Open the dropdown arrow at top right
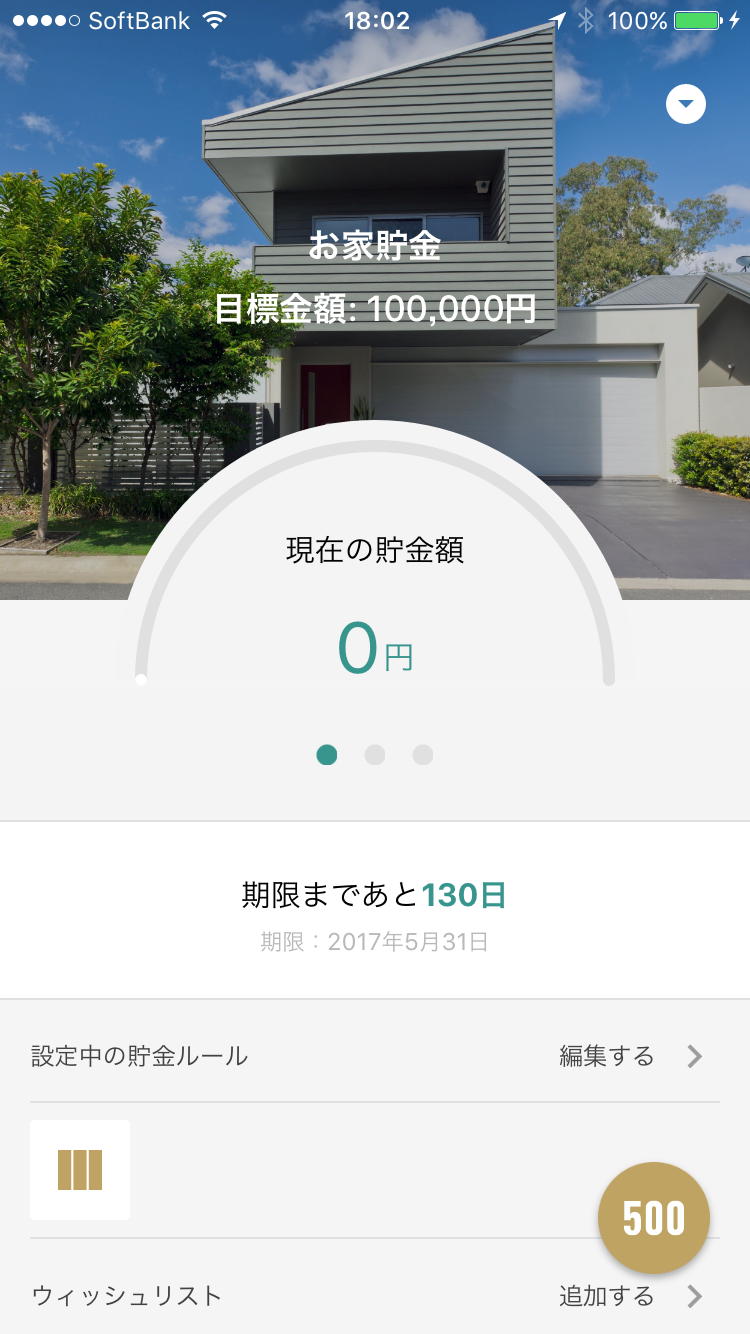Screen dimensions: 750x1334 (x=686, y=104)
